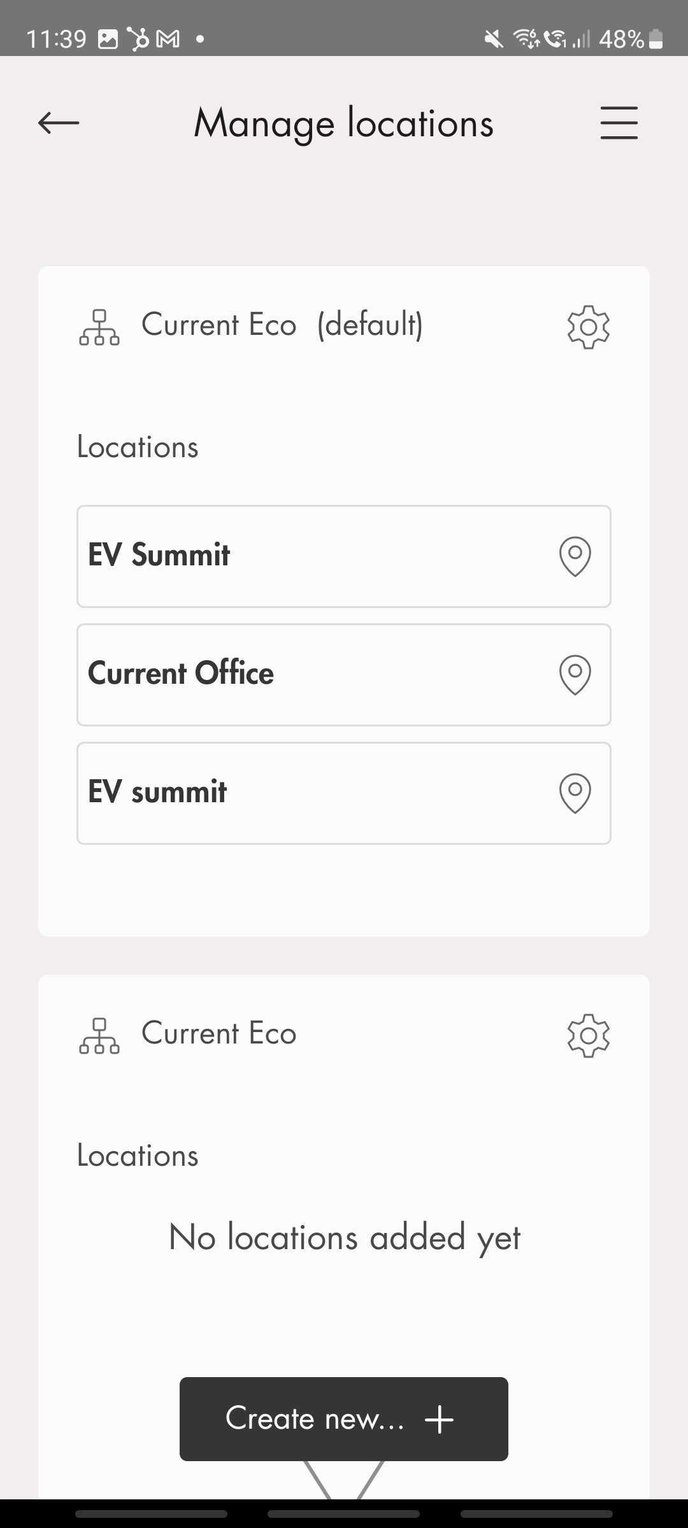Viewport: 688px width, 1528px height.
Task: Open settings for Current Eco (default)
Action: pyautogui.click(x=588, y=327)
